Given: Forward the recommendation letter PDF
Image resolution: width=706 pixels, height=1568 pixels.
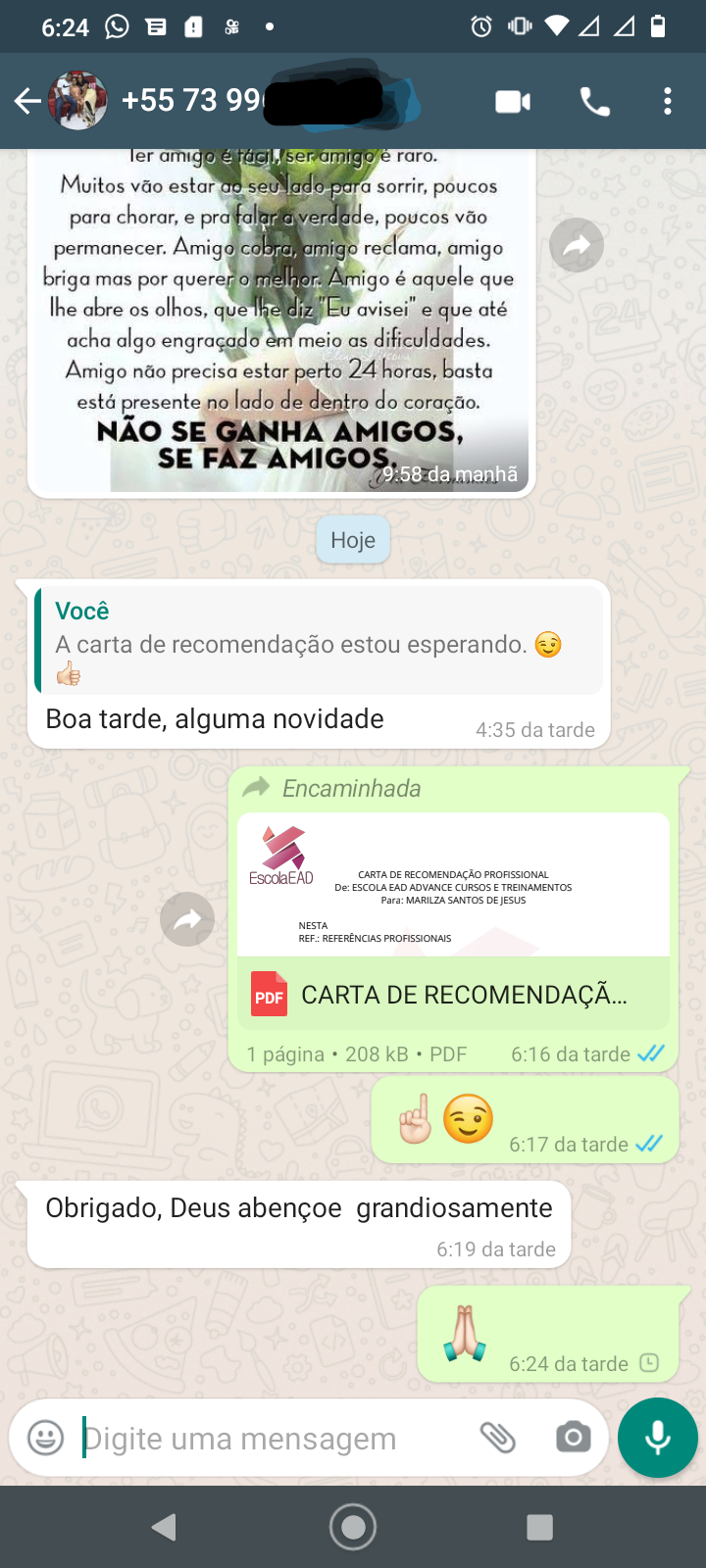Looking at the screenshot, I should (x=187, y=919).
